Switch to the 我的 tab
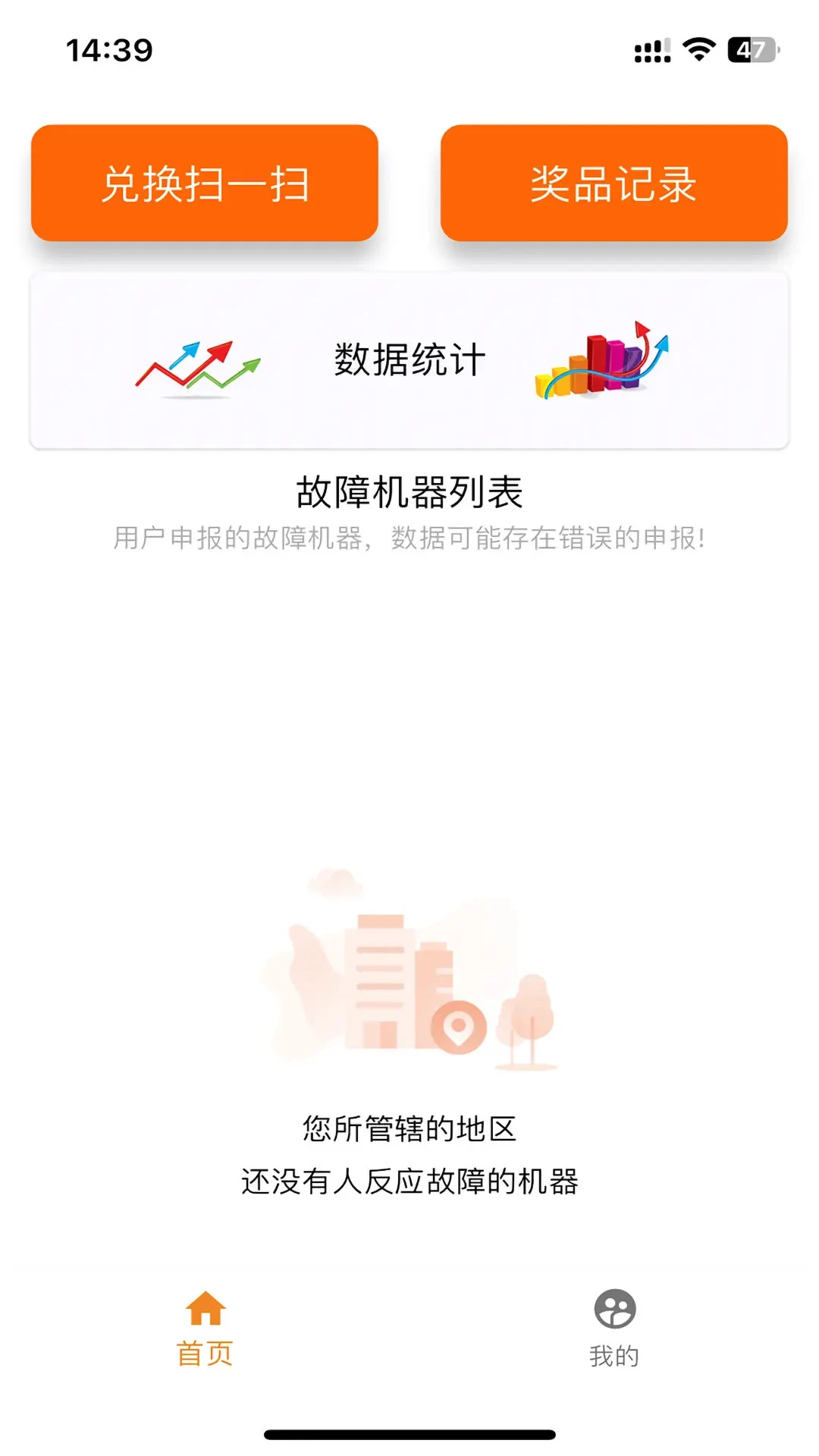The height and width of the screenshot is (1456, 819). pos(614,1327)
